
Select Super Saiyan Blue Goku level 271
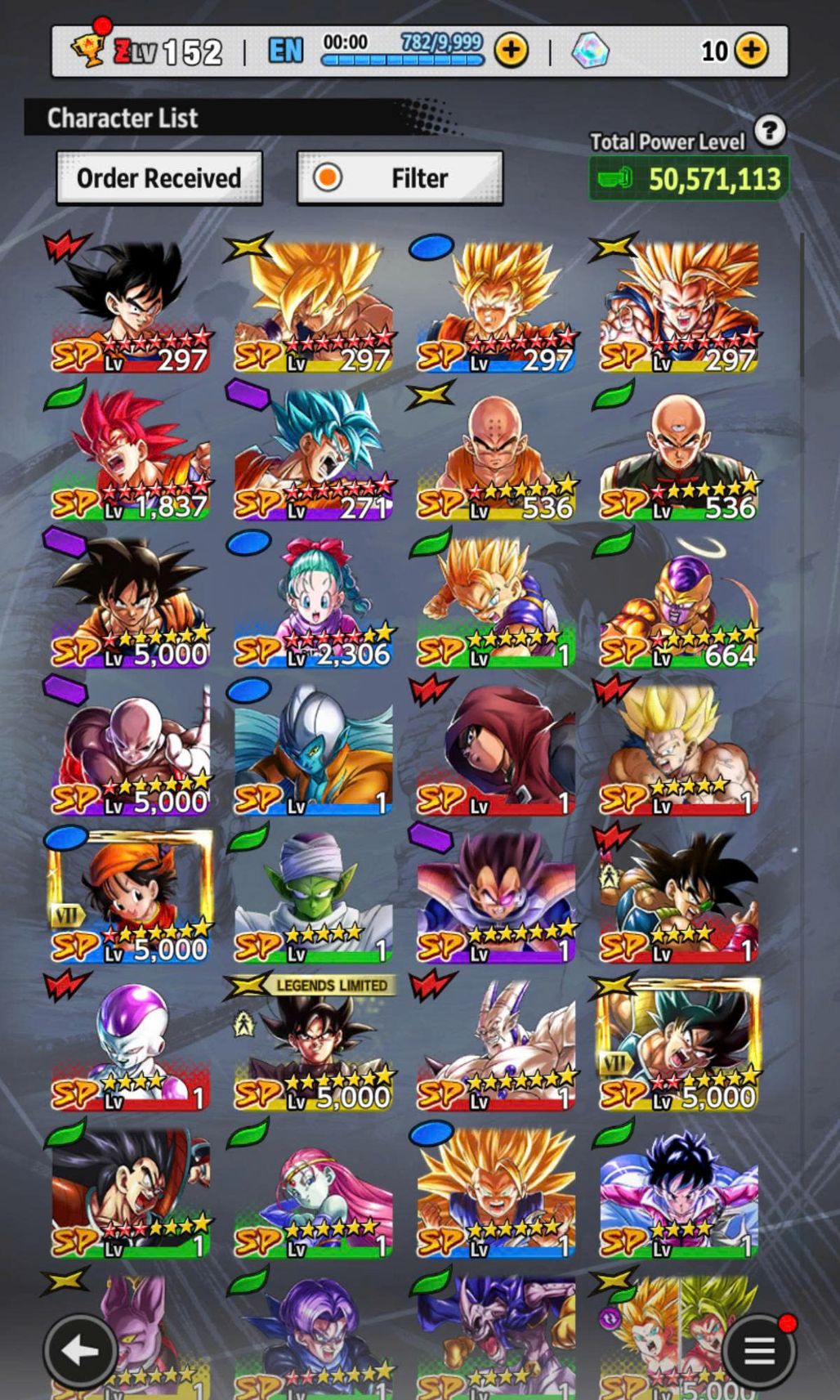coord(314,454)
